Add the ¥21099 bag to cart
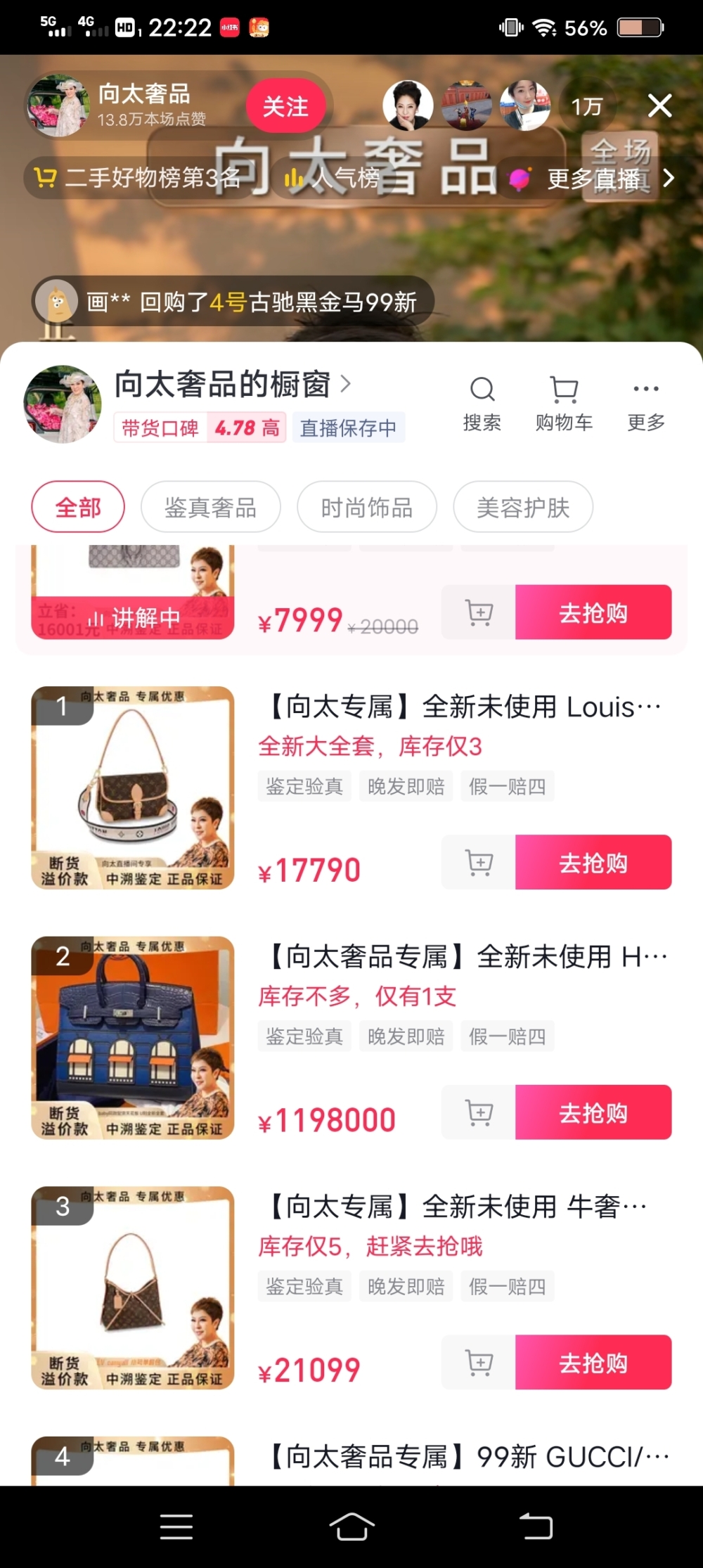 coord(479,1363)
